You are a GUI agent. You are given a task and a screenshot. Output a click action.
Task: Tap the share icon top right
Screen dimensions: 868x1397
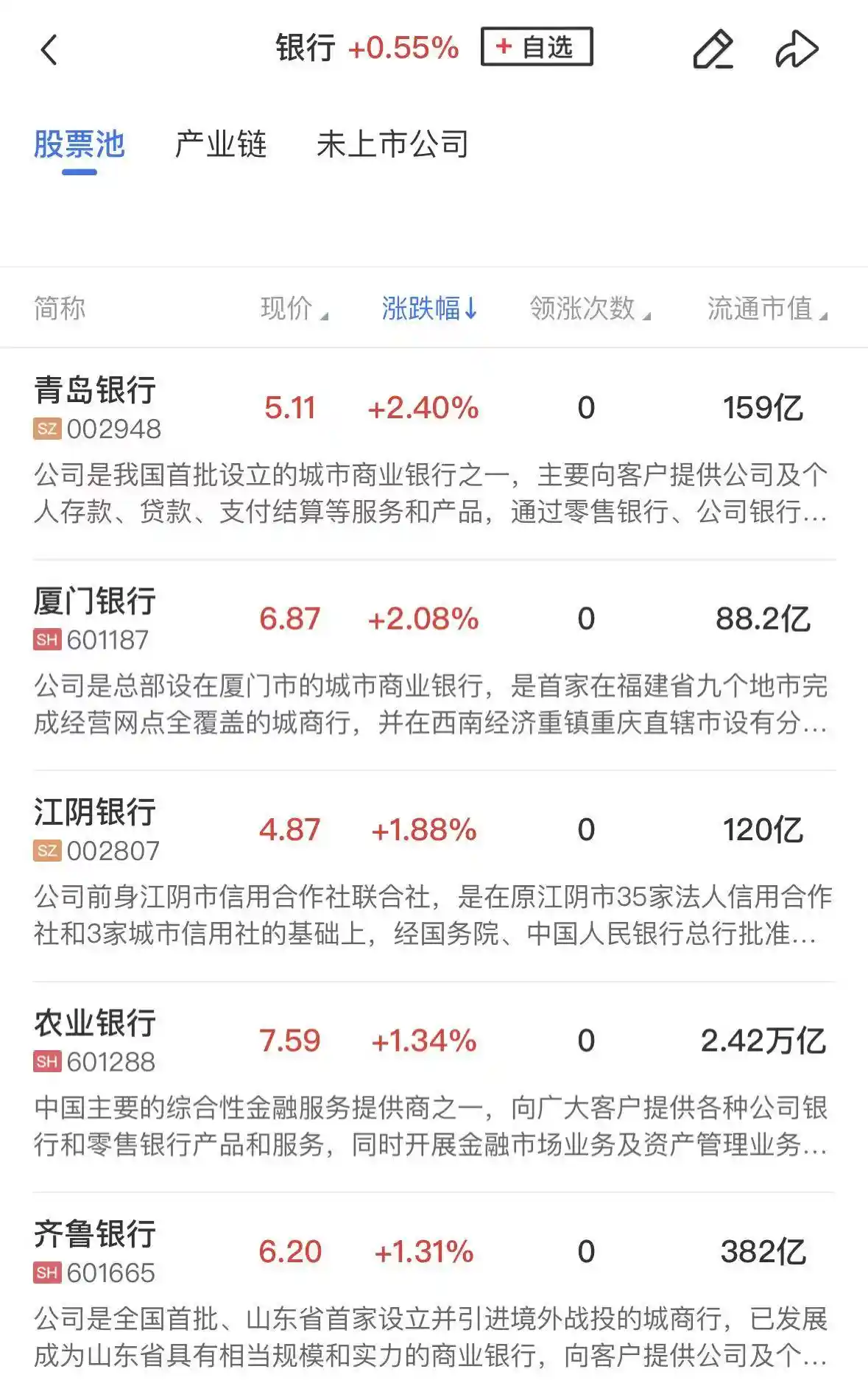click(x=797, y=50)
